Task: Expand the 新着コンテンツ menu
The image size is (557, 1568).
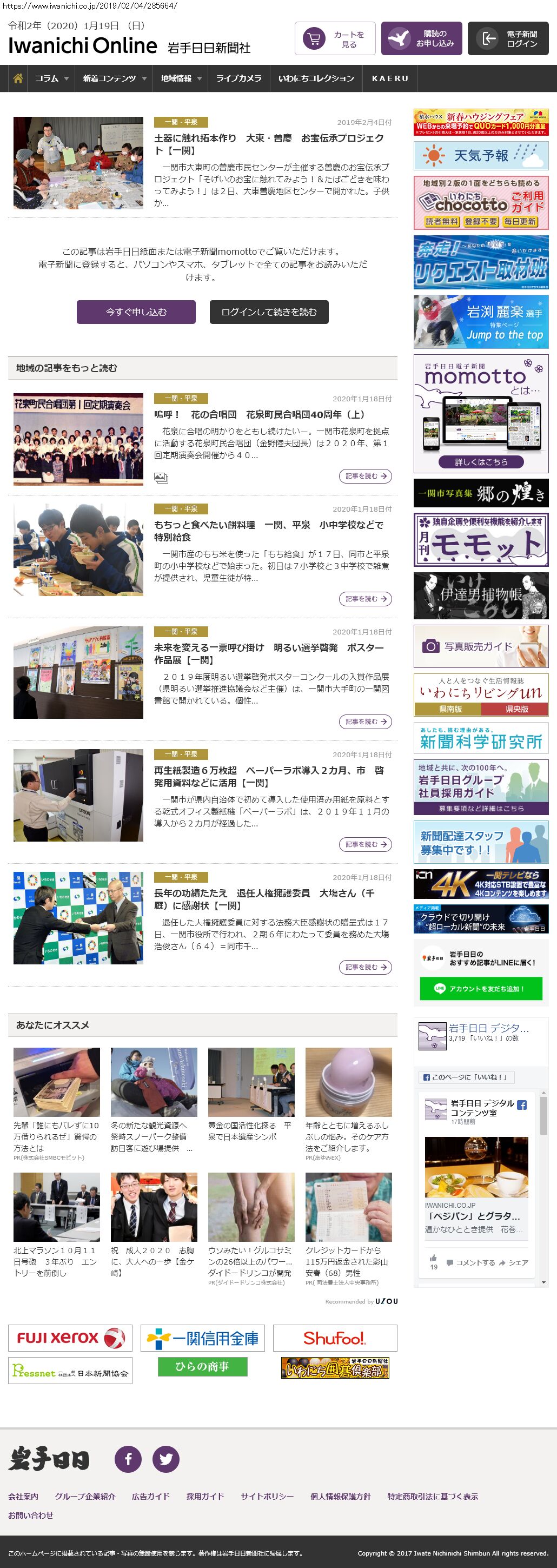Action: point(115,78)
